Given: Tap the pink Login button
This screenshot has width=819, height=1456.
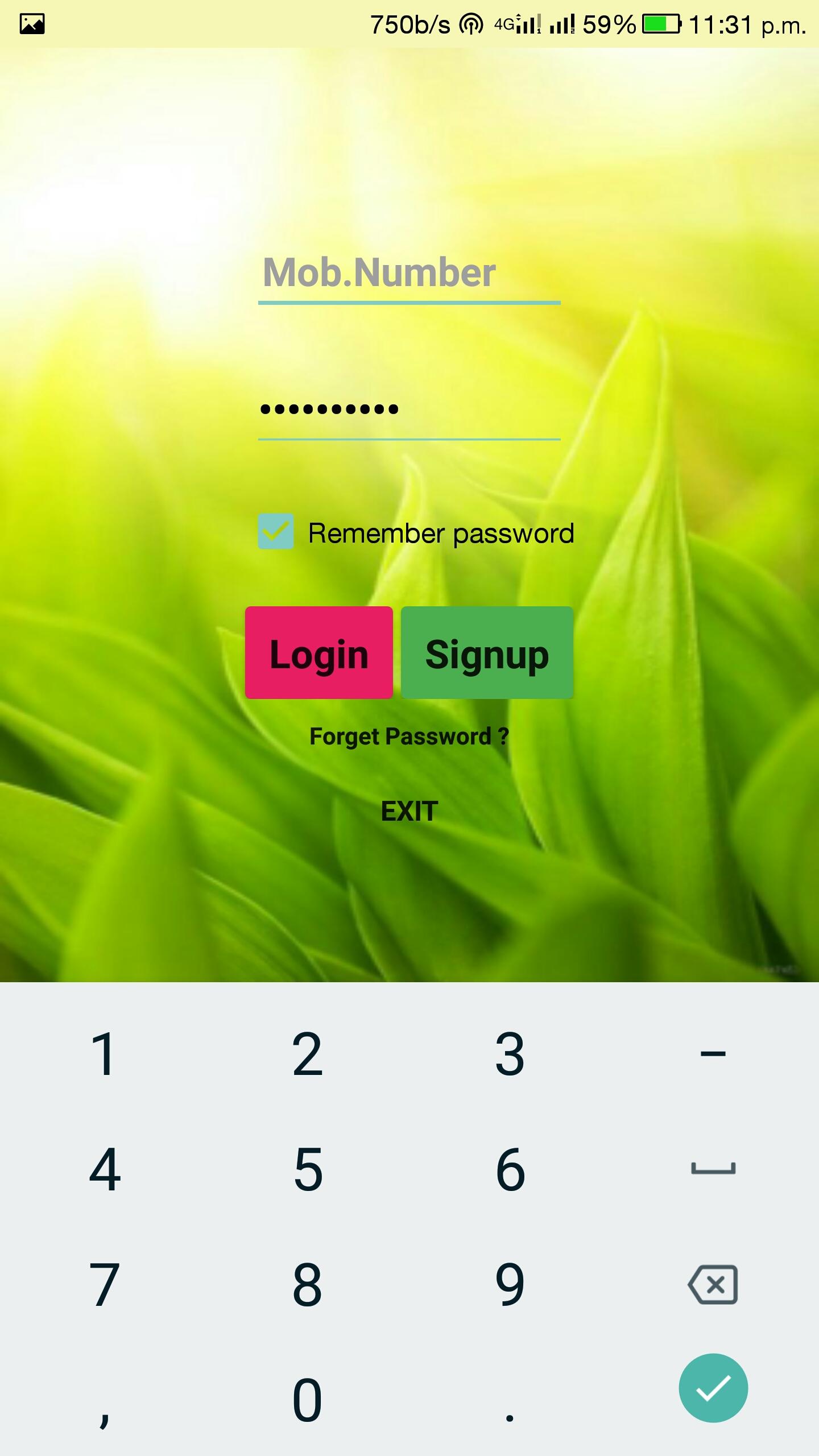Looking at the screenshot, I should pyautogui.click(x=318, y=653).
